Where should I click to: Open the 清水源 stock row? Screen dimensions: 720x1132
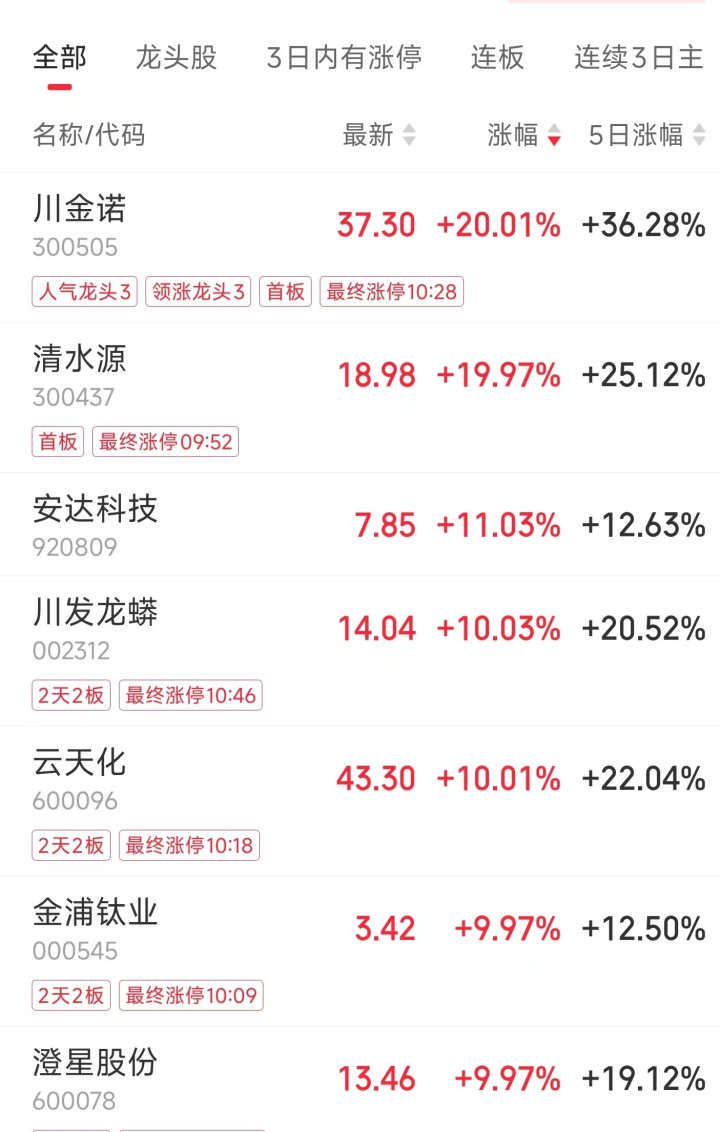click(x=80, y=359)
